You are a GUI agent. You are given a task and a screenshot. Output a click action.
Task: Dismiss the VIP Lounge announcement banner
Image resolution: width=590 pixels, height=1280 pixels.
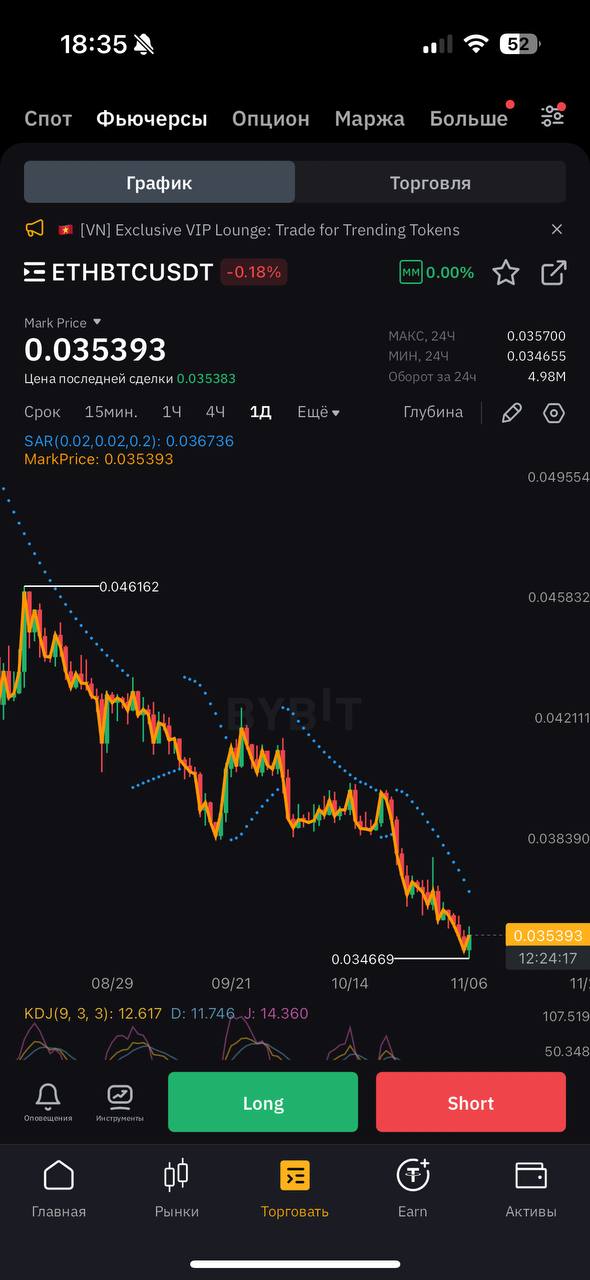557,229
